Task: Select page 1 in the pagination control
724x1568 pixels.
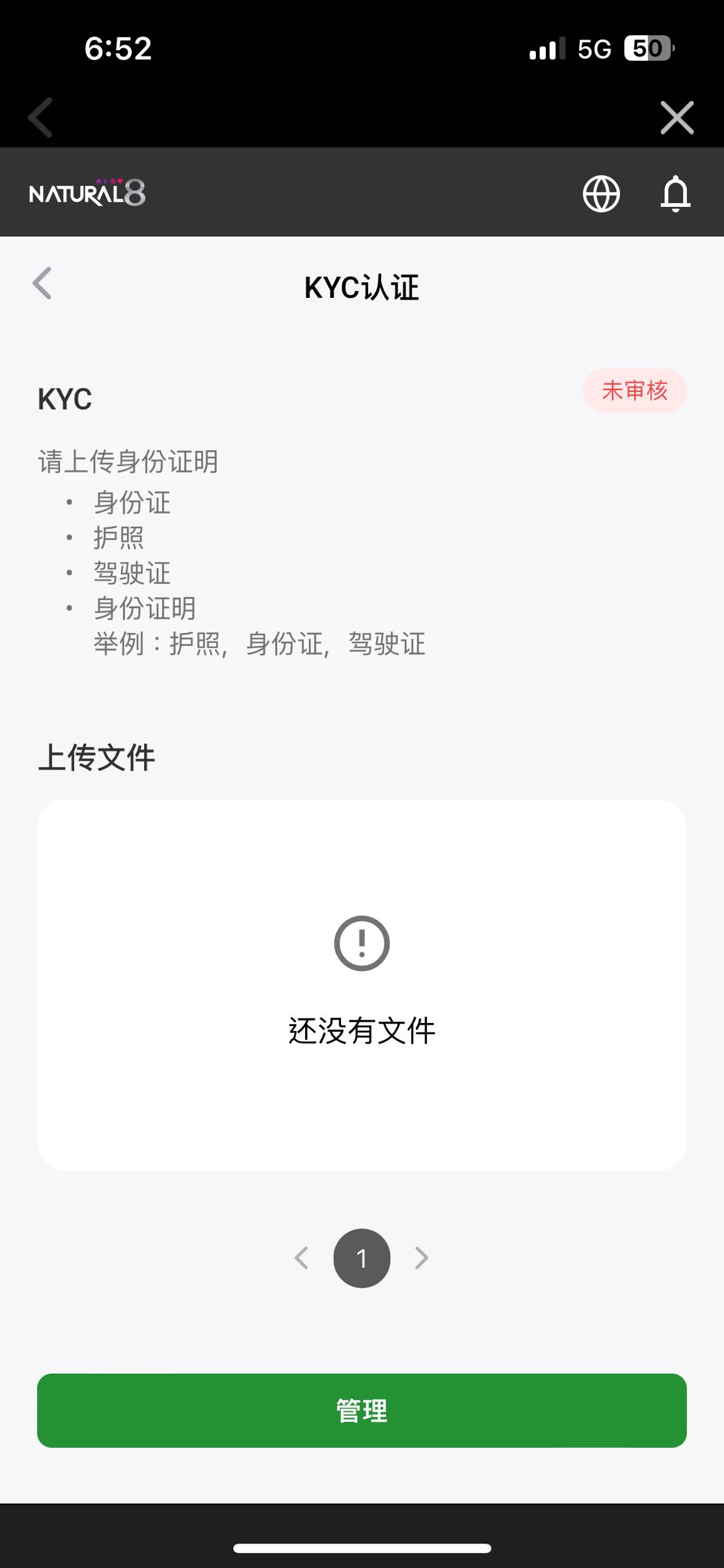Action: (362, 1258)
